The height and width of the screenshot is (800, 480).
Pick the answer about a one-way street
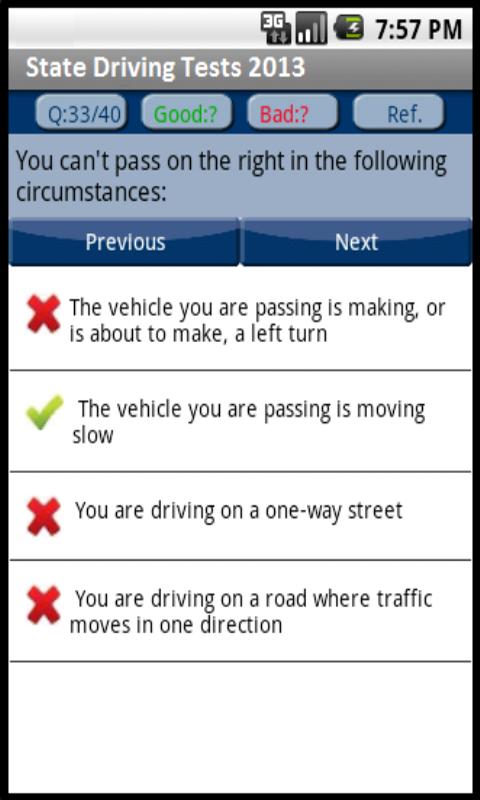click(x=240, y=516)
